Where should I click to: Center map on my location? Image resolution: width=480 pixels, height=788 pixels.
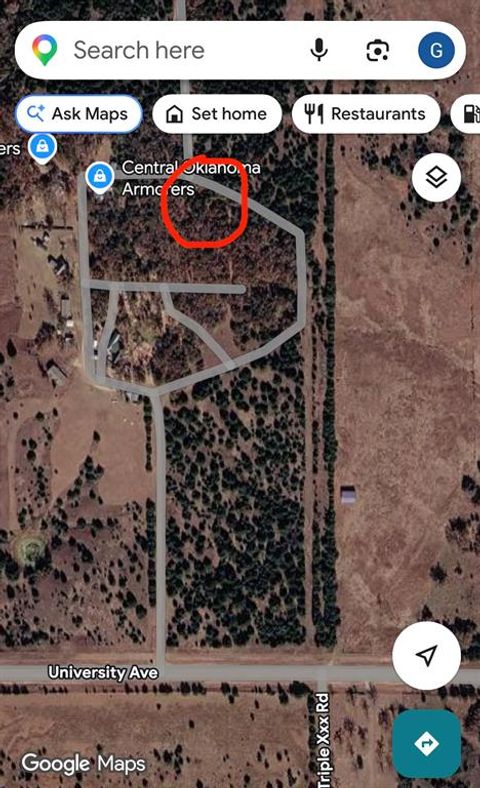pyautogui.click(x=426, y=656)
